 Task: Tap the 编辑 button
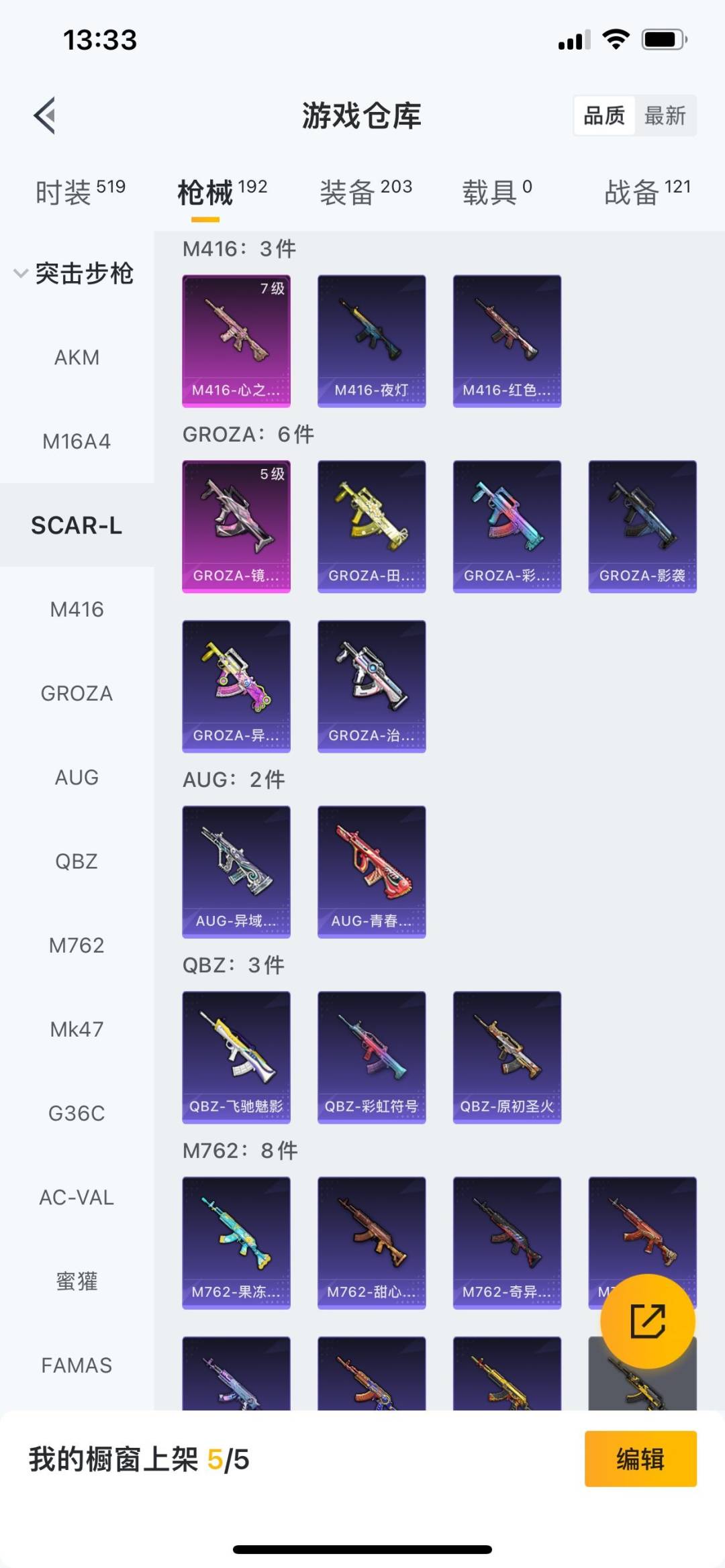640,1459
